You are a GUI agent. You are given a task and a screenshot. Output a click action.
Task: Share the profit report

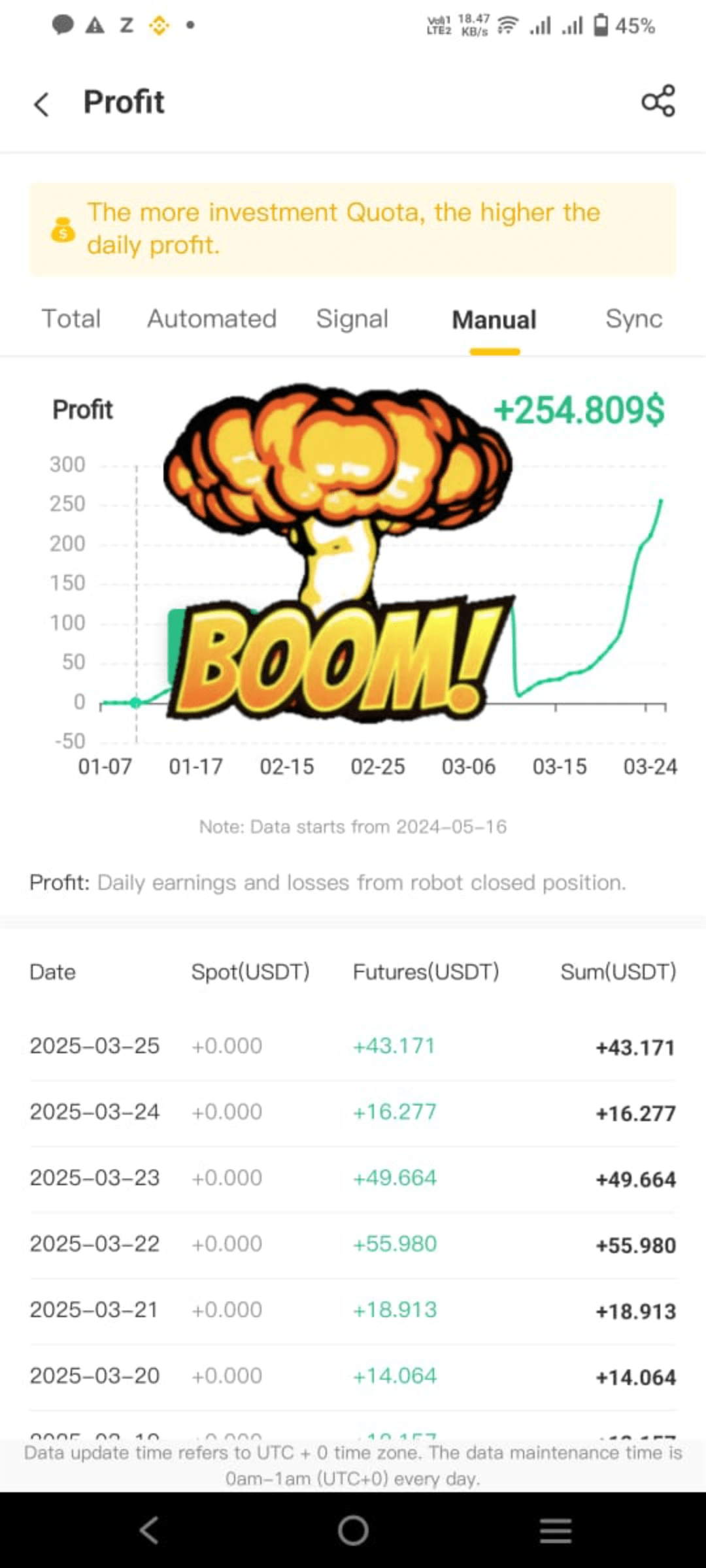(x=658, y=101)
